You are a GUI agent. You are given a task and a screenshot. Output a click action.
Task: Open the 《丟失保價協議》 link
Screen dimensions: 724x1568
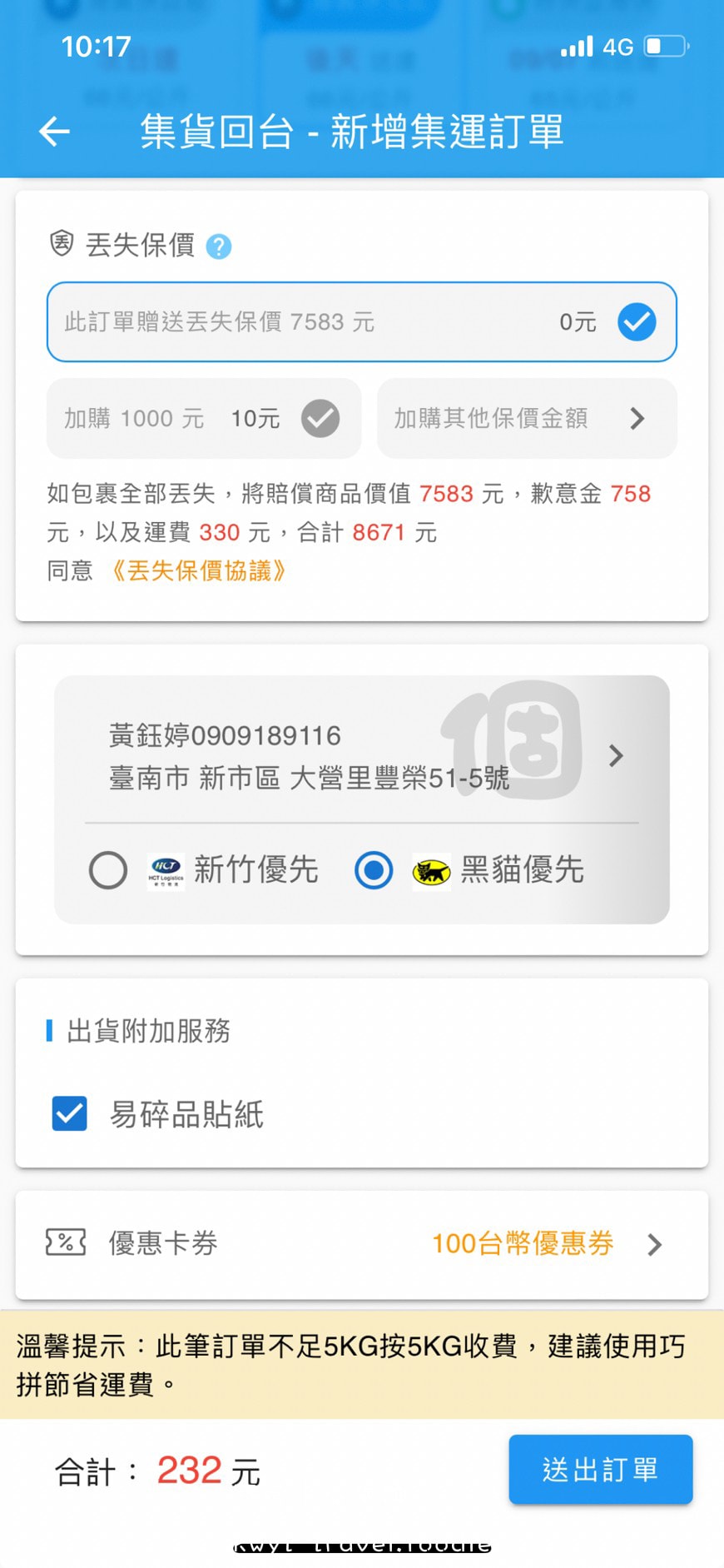tap(199, 571)
